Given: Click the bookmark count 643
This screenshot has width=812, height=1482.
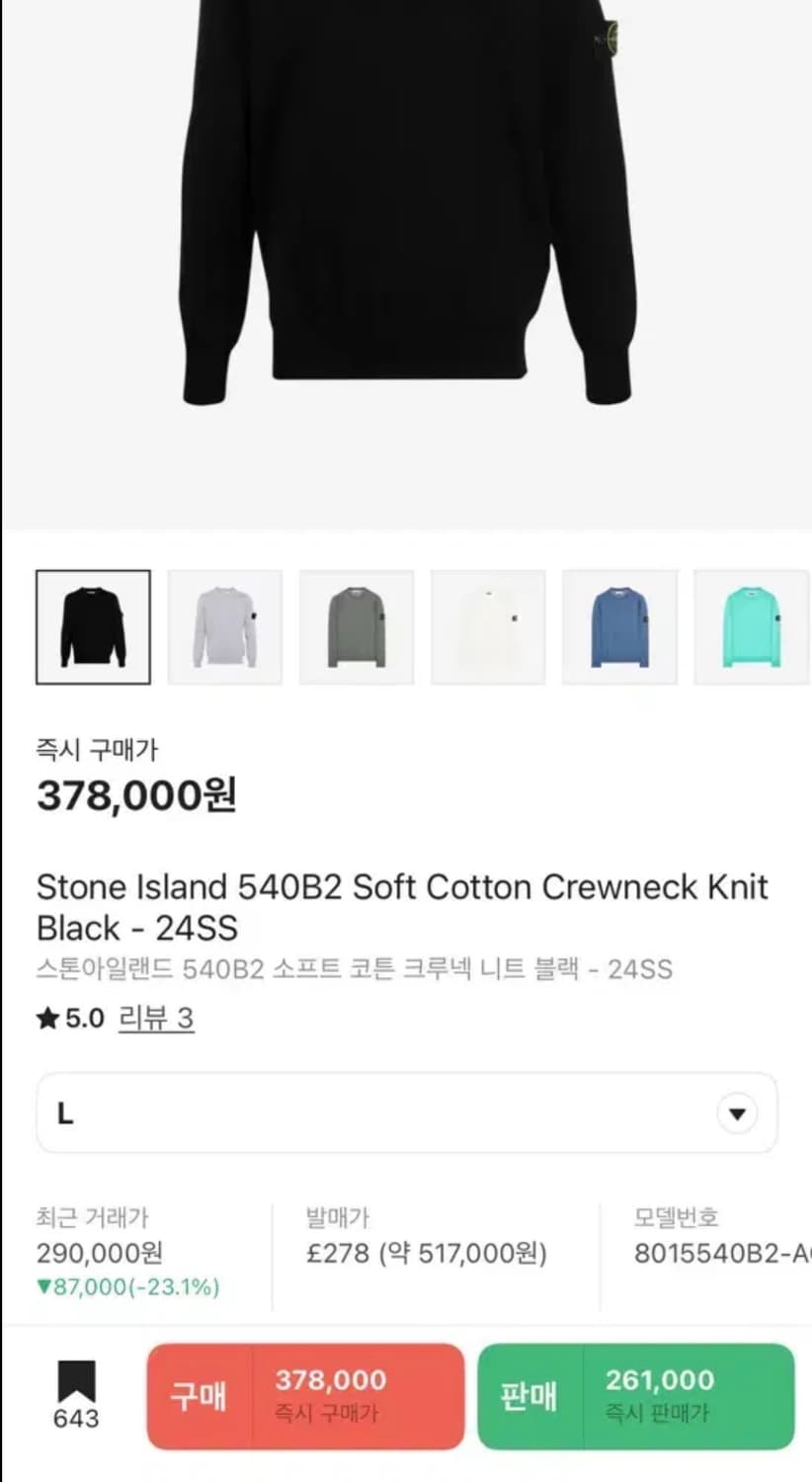Looking at the screenshot, I should pyautogui.click(x=77, y=1420).
